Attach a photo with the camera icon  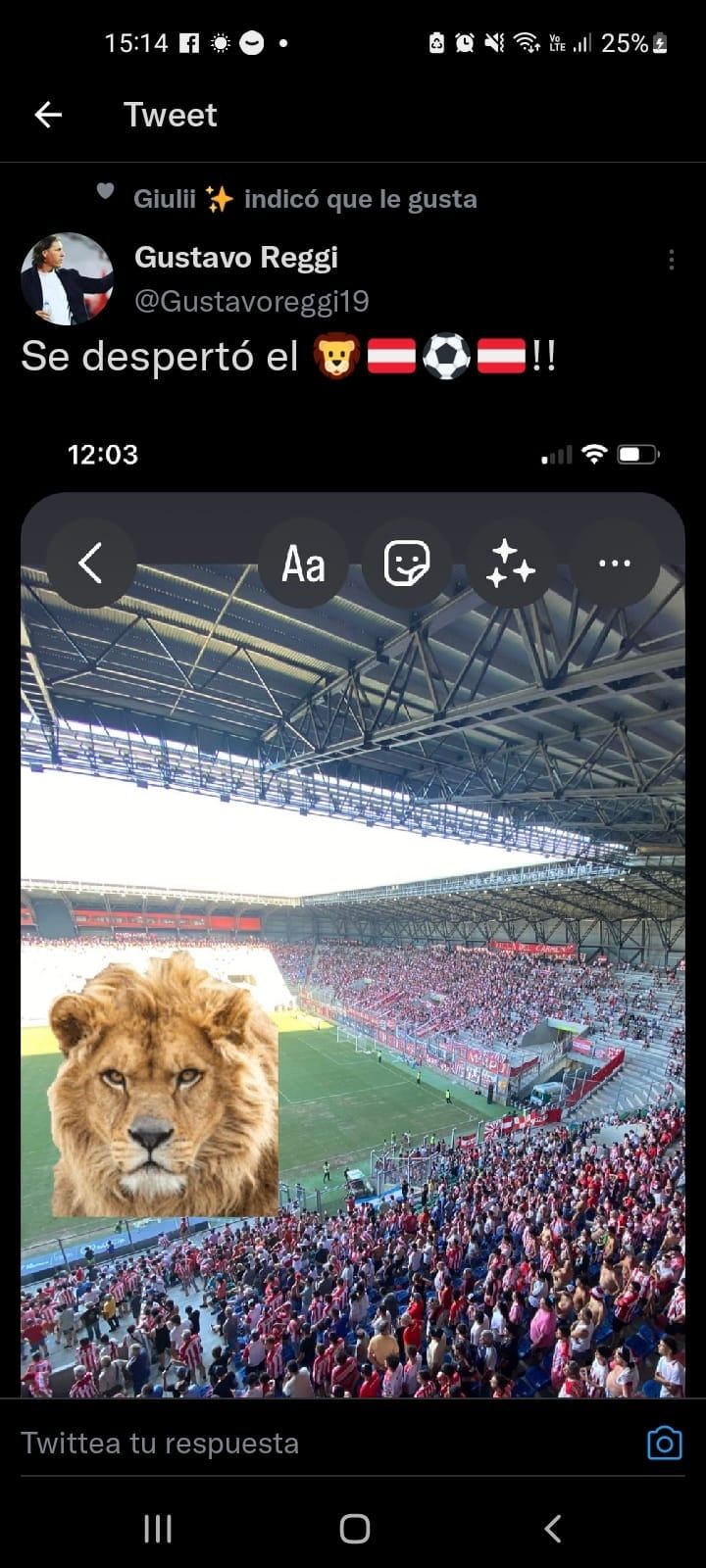[664, 1443]
